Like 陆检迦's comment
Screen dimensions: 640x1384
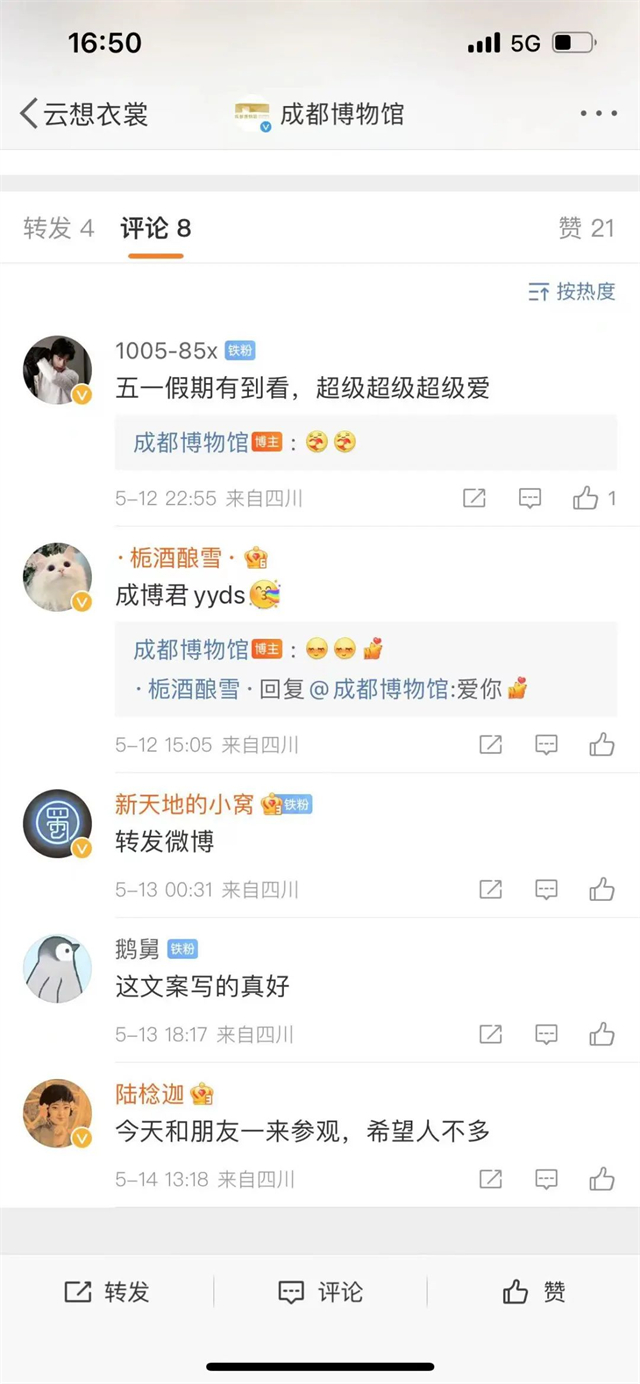coord(601,1179)
